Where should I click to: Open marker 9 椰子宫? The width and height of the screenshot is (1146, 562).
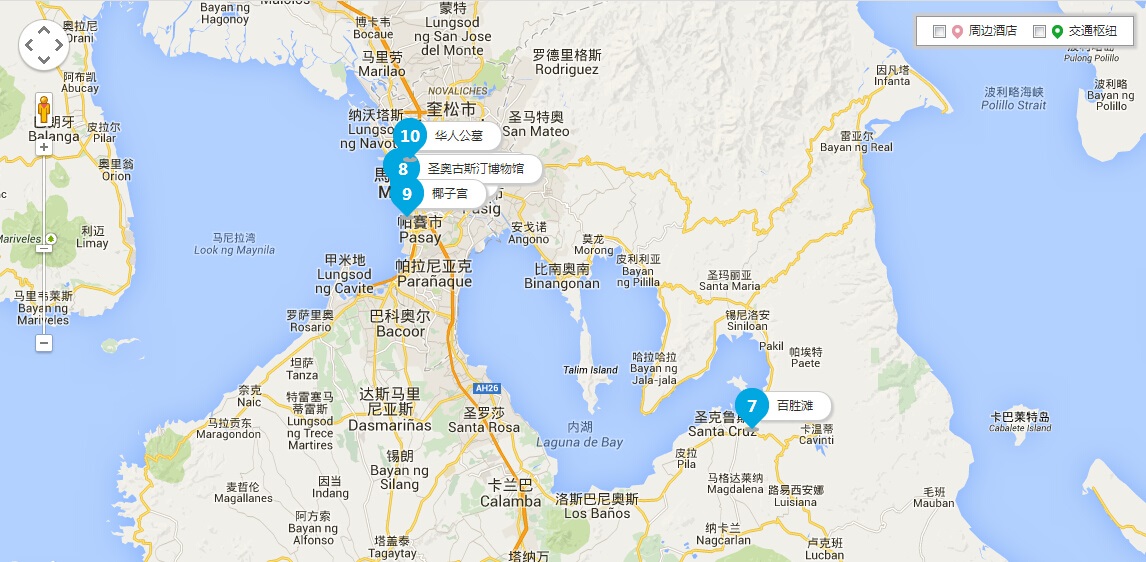[x=406, y=193]
